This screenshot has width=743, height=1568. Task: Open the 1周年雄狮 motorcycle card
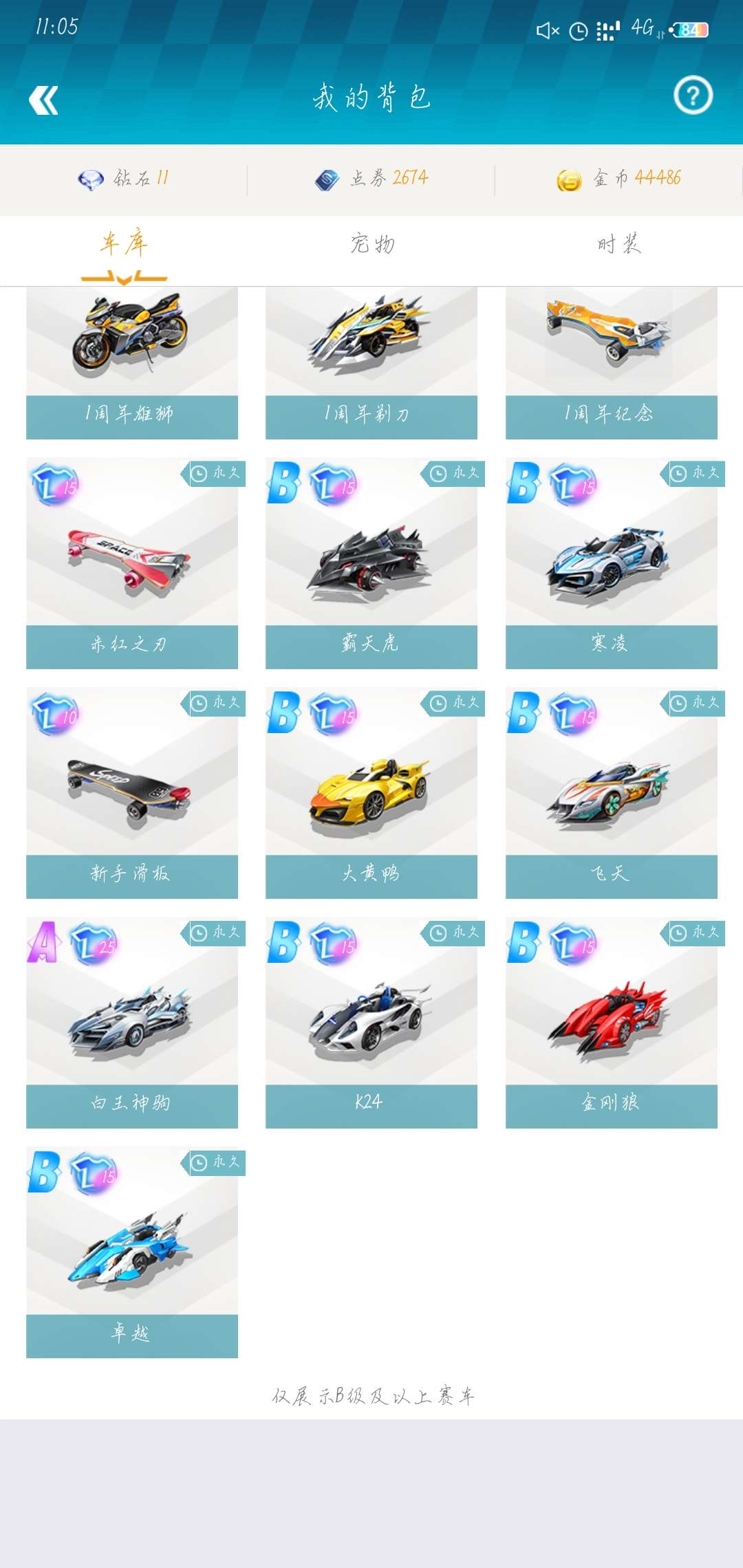click(132, 363)
